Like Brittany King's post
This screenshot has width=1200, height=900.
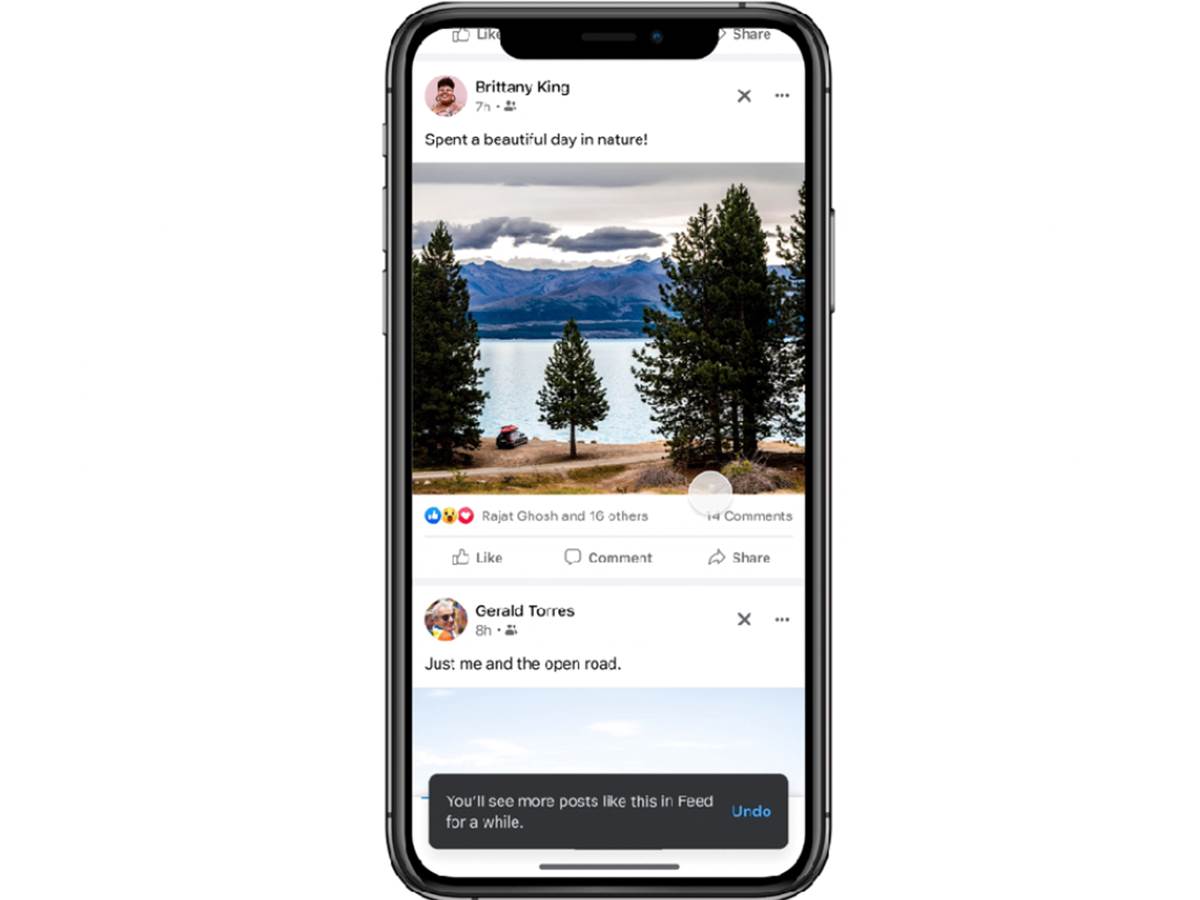point(478,558)
